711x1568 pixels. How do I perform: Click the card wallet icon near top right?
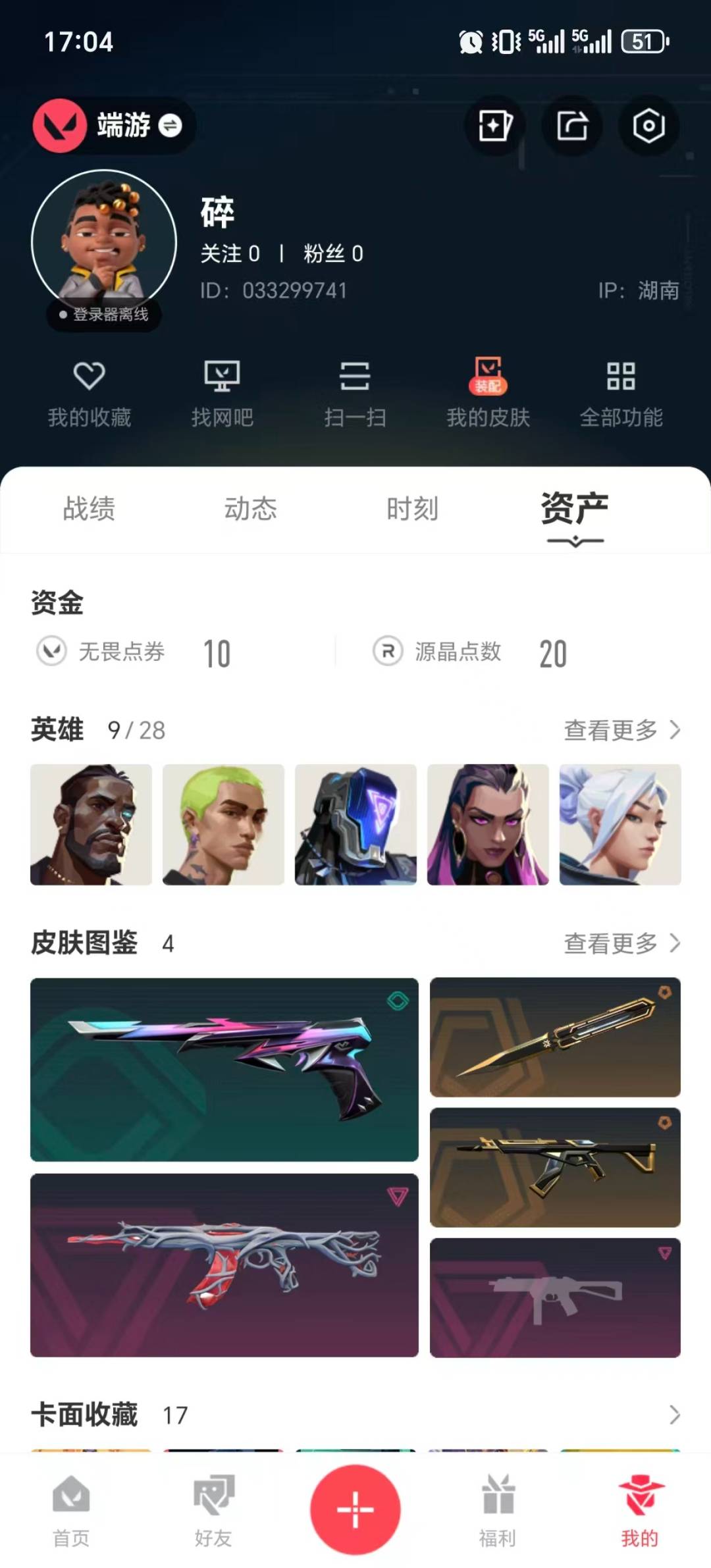[x=495, y=126]
